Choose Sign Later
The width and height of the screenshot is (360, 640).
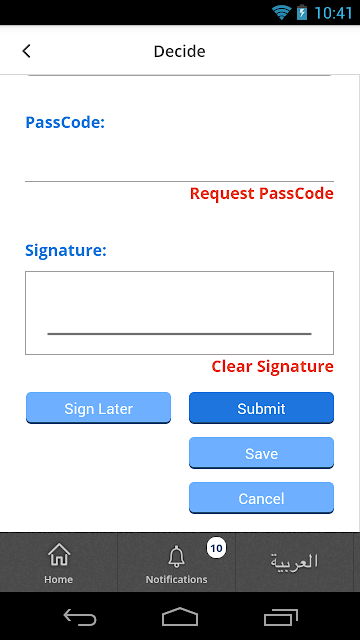click(x=98, y=408)
